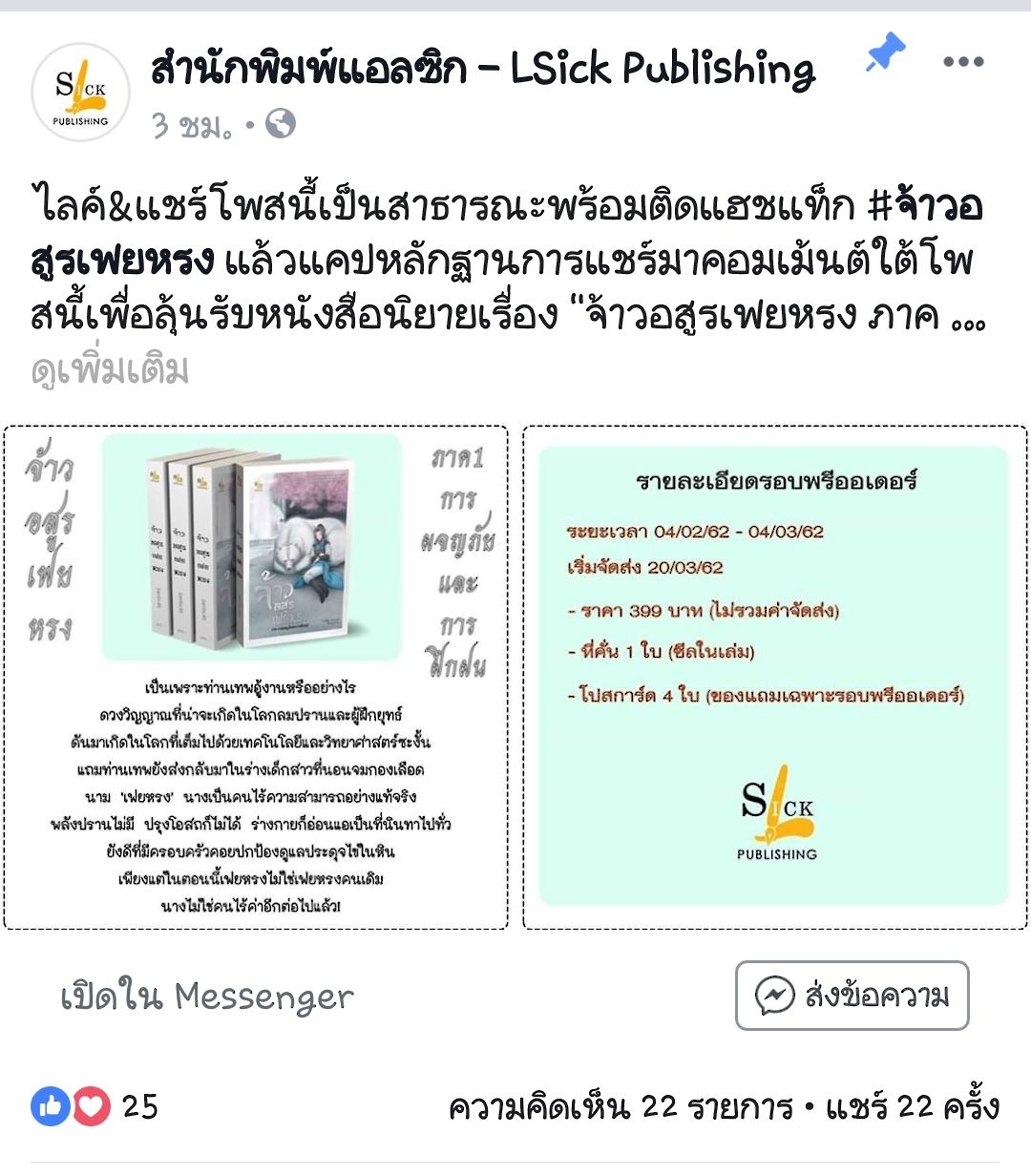View who reacted to the post
Viewport: 1031px width, 1176px height.
[95, 1106]
